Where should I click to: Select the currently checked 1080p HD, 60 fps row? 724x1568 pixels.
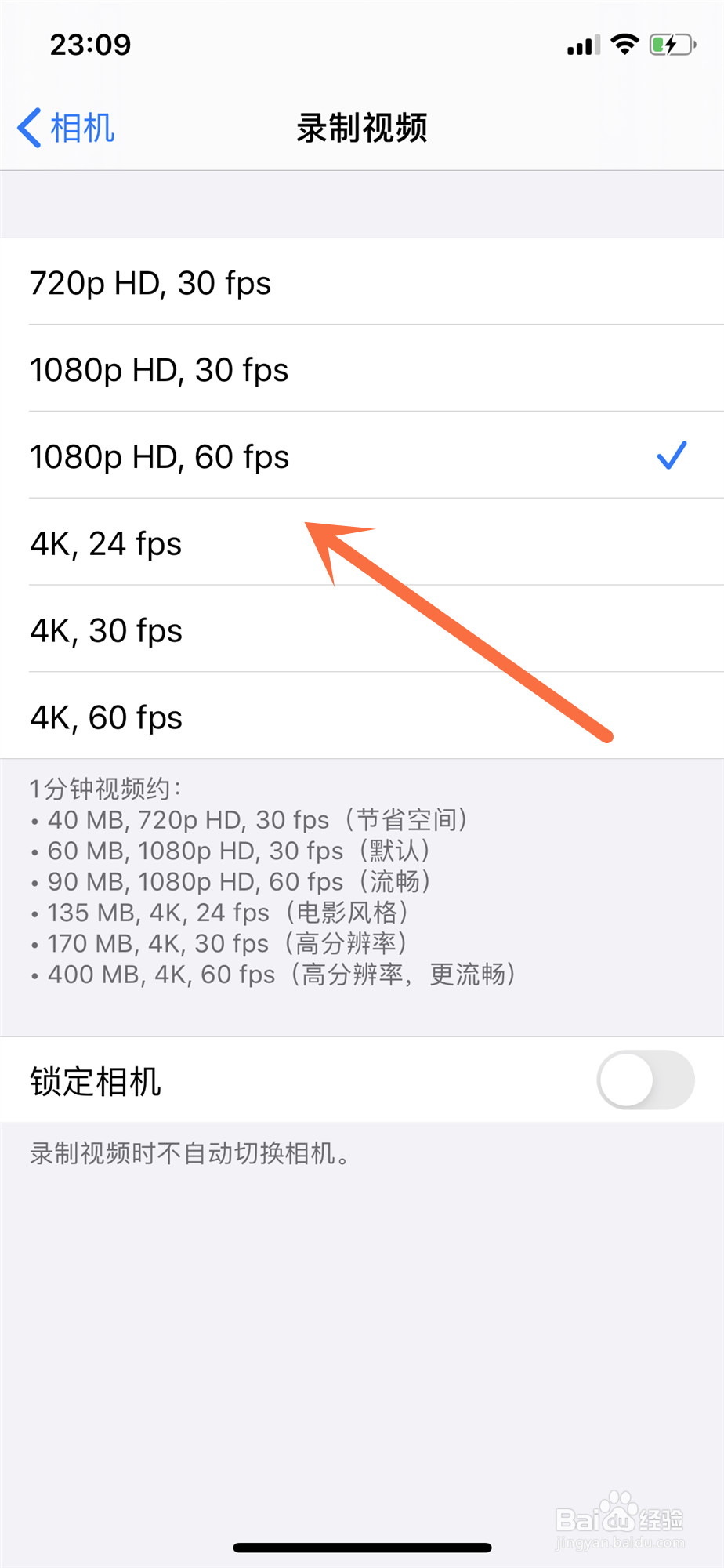[159, 456]
